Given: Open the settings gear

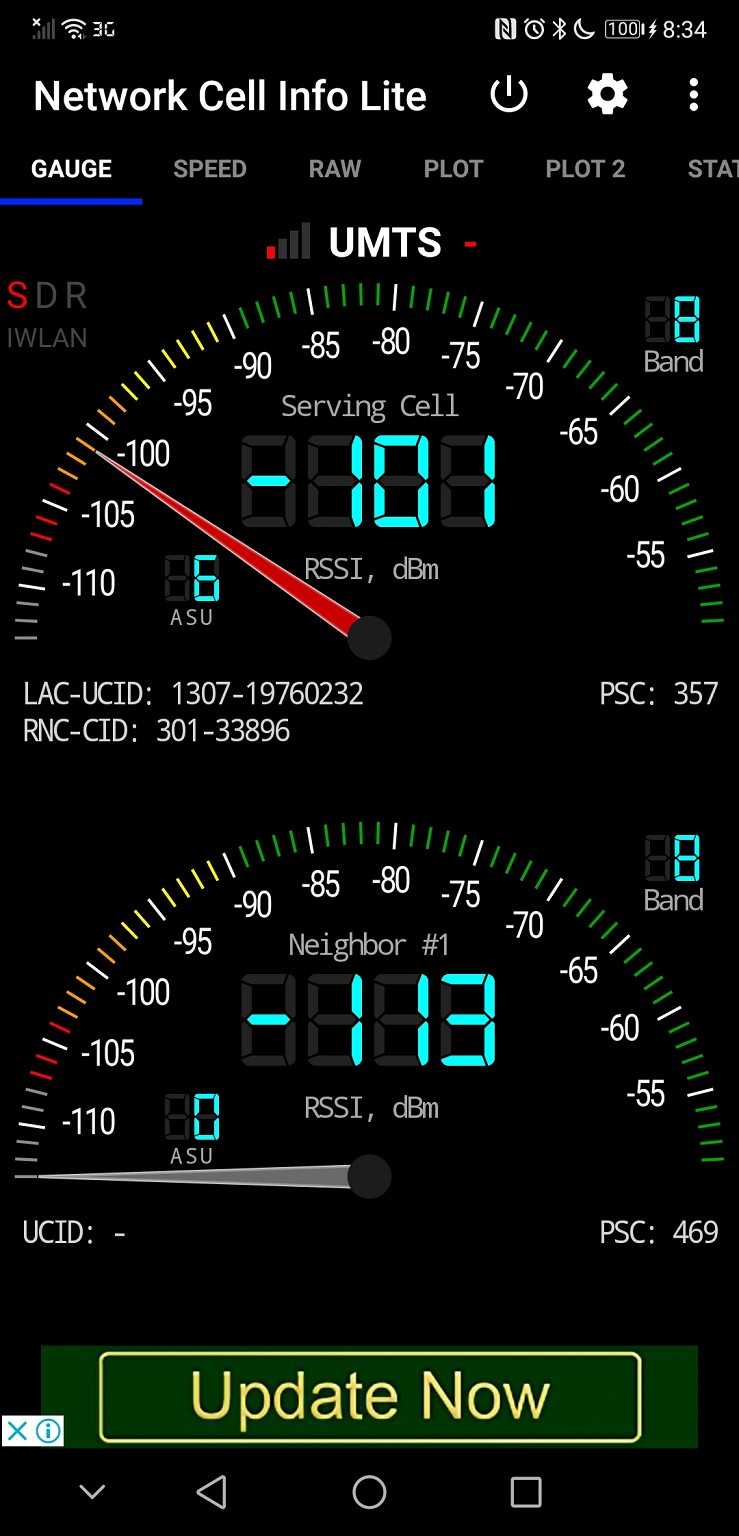Looking at the screenshot, I should (607, 96).
